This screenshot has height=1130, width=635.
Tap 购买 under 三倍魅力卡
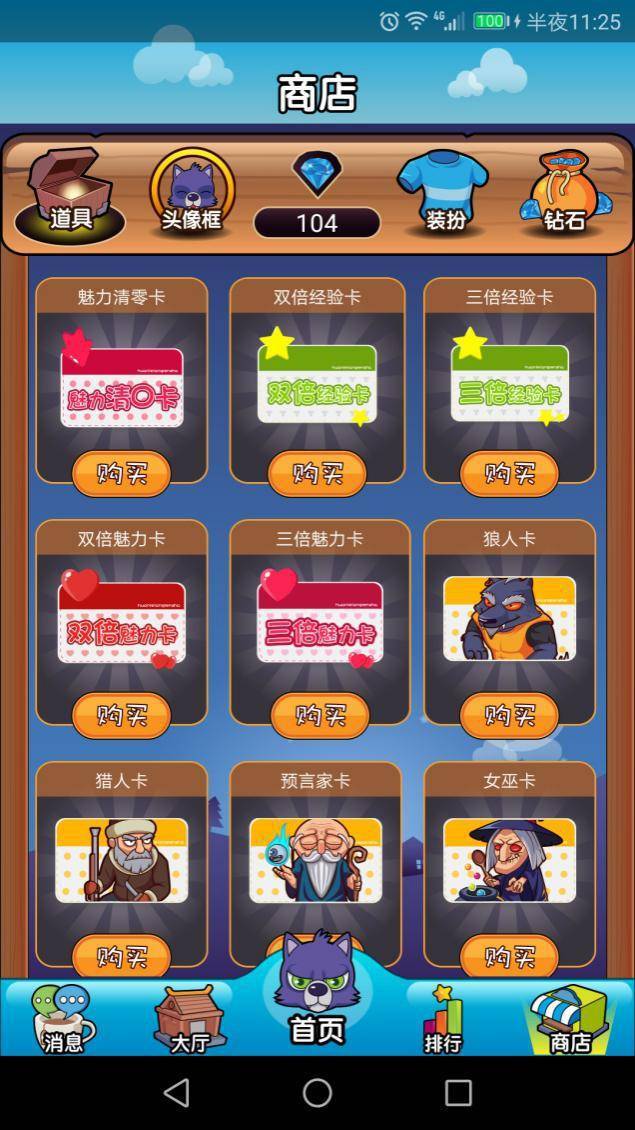[319, 715]
